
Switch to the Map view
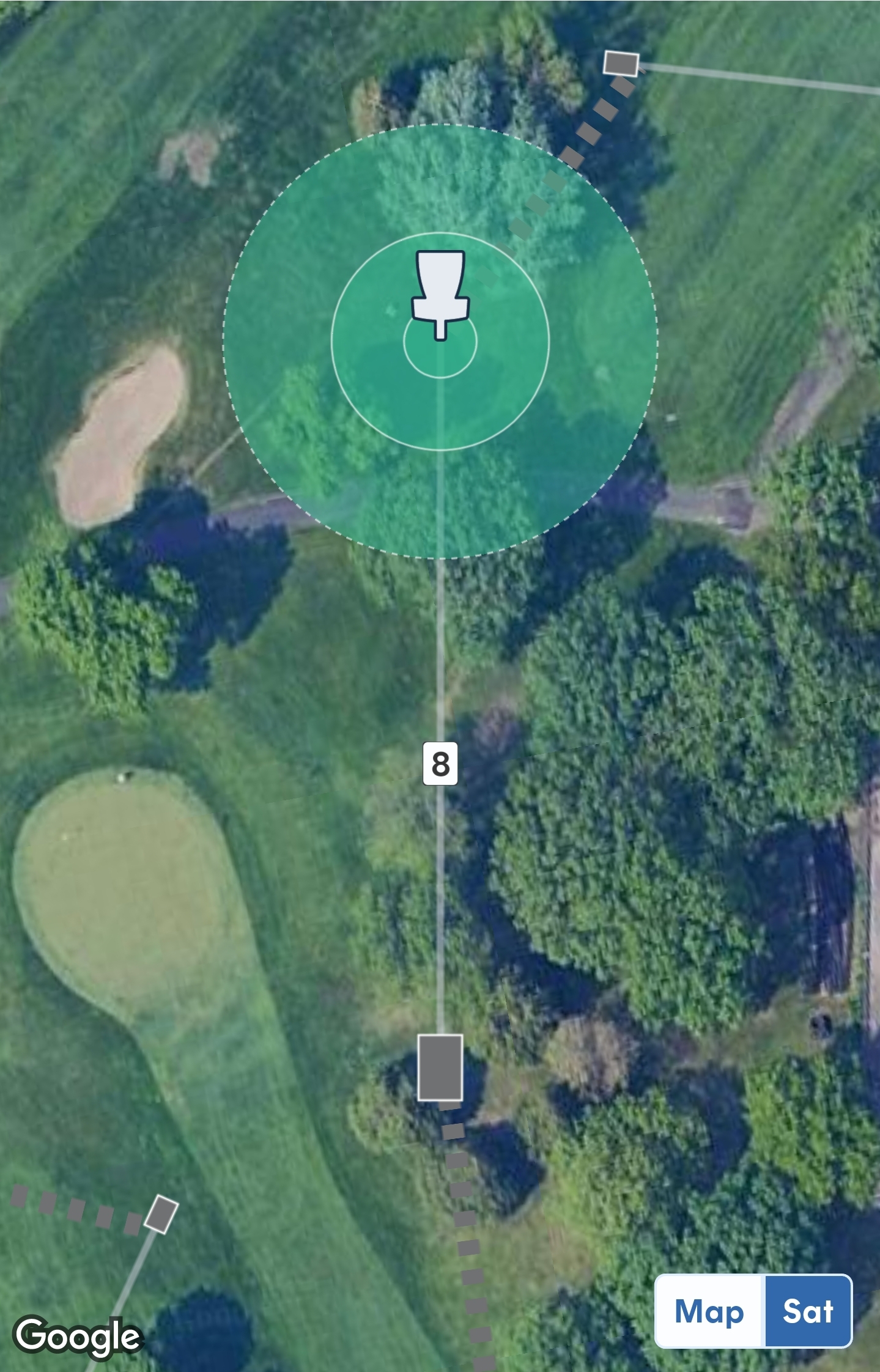tap(709, 1311)
